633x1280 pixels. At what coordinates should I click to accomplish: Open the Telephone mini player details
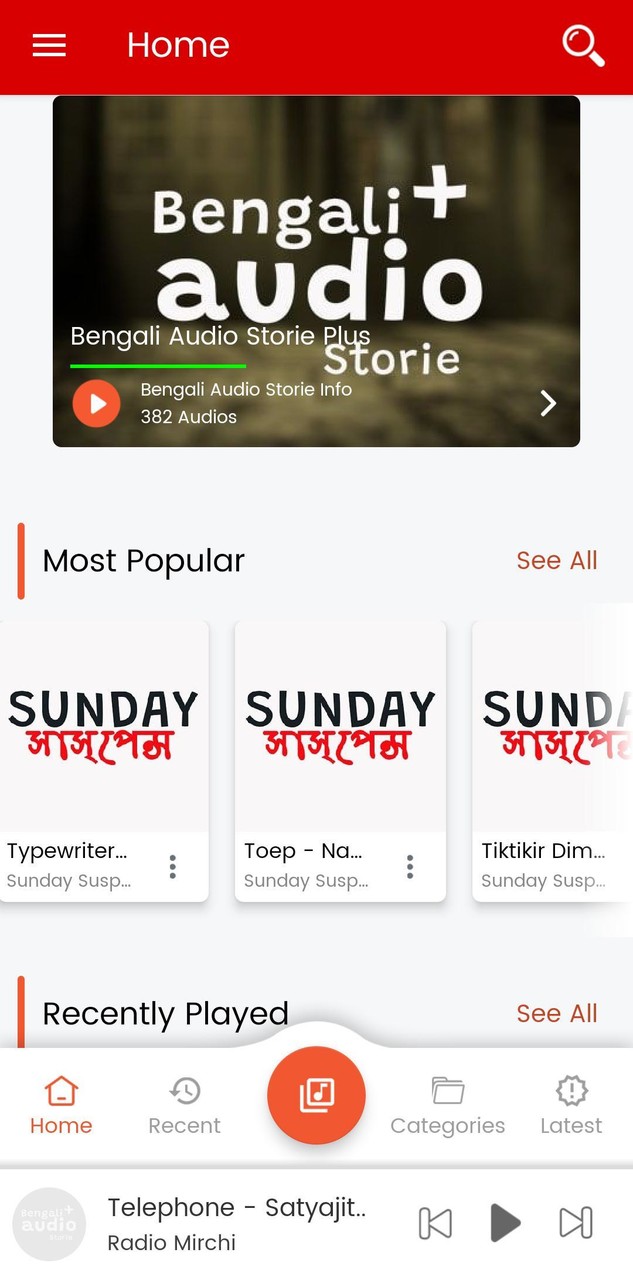click(x=236, y=1223)
